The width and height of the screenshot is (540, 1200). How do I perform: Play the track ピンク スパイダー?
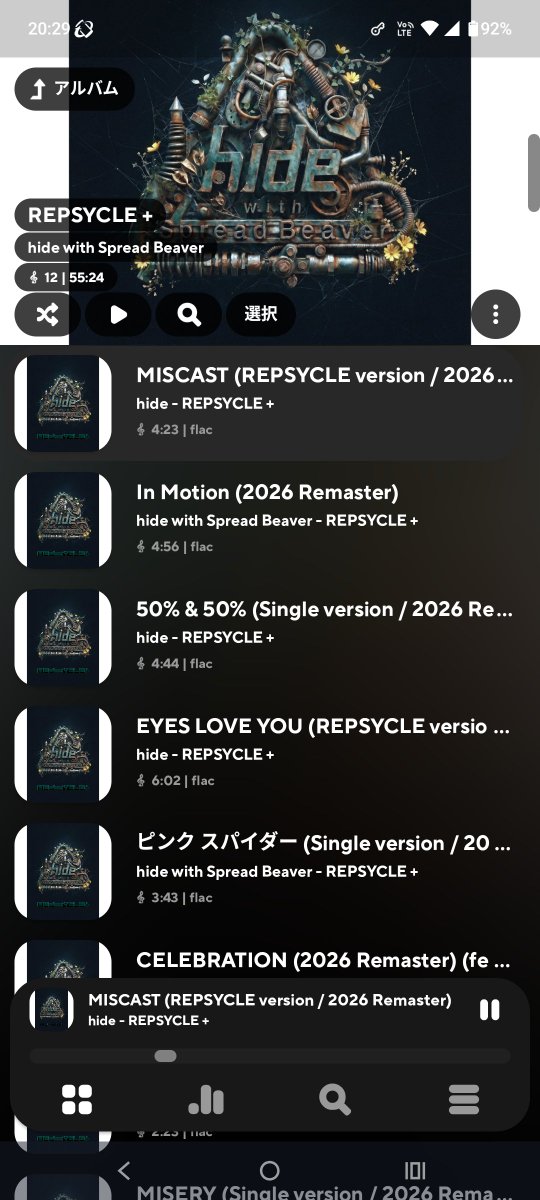click(x=270, y=870)
